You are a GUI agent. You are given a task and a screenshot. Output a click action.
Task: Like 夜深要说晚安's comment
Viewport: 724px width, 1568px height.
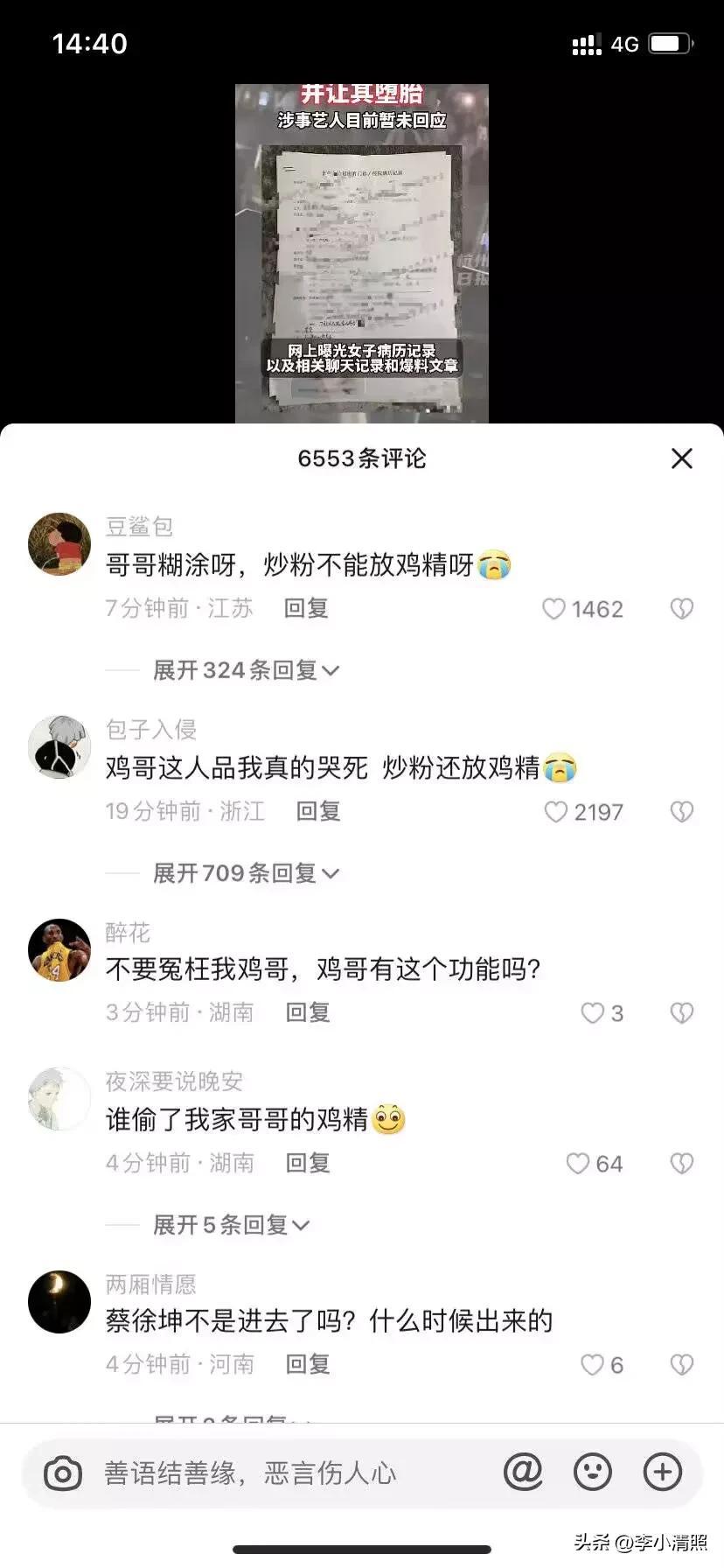(595, 1164)
